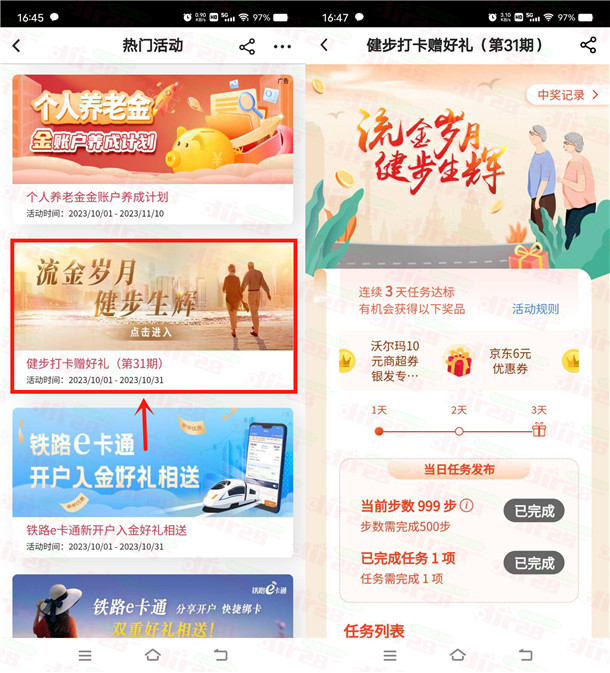Tap 已完成 button for 已完成任务 1 项

point(533,562)
